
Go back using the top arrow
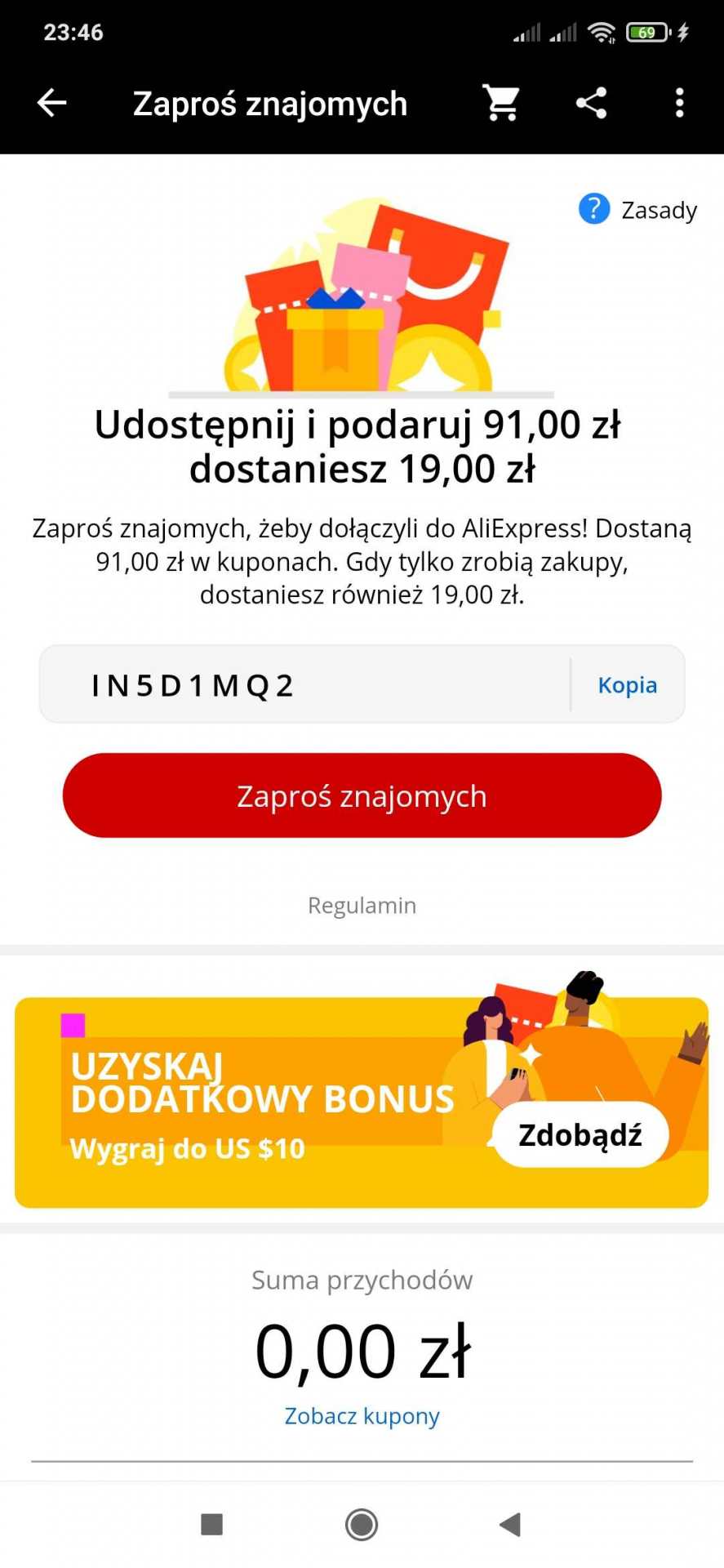click(52, 103)
